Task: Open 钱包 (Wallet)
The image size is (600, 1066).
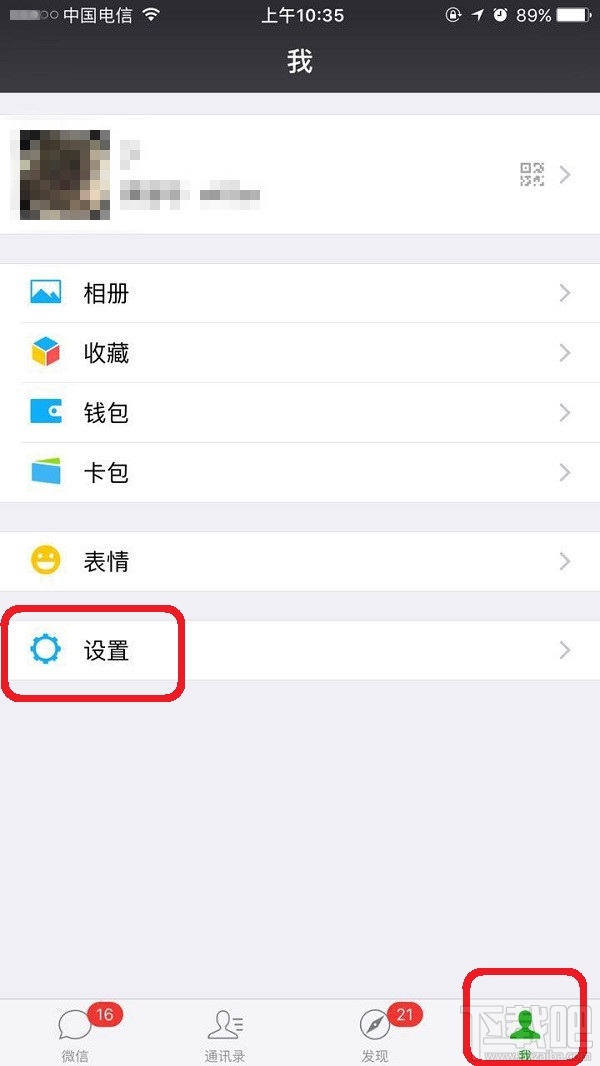Action: (x=300, y=412)
